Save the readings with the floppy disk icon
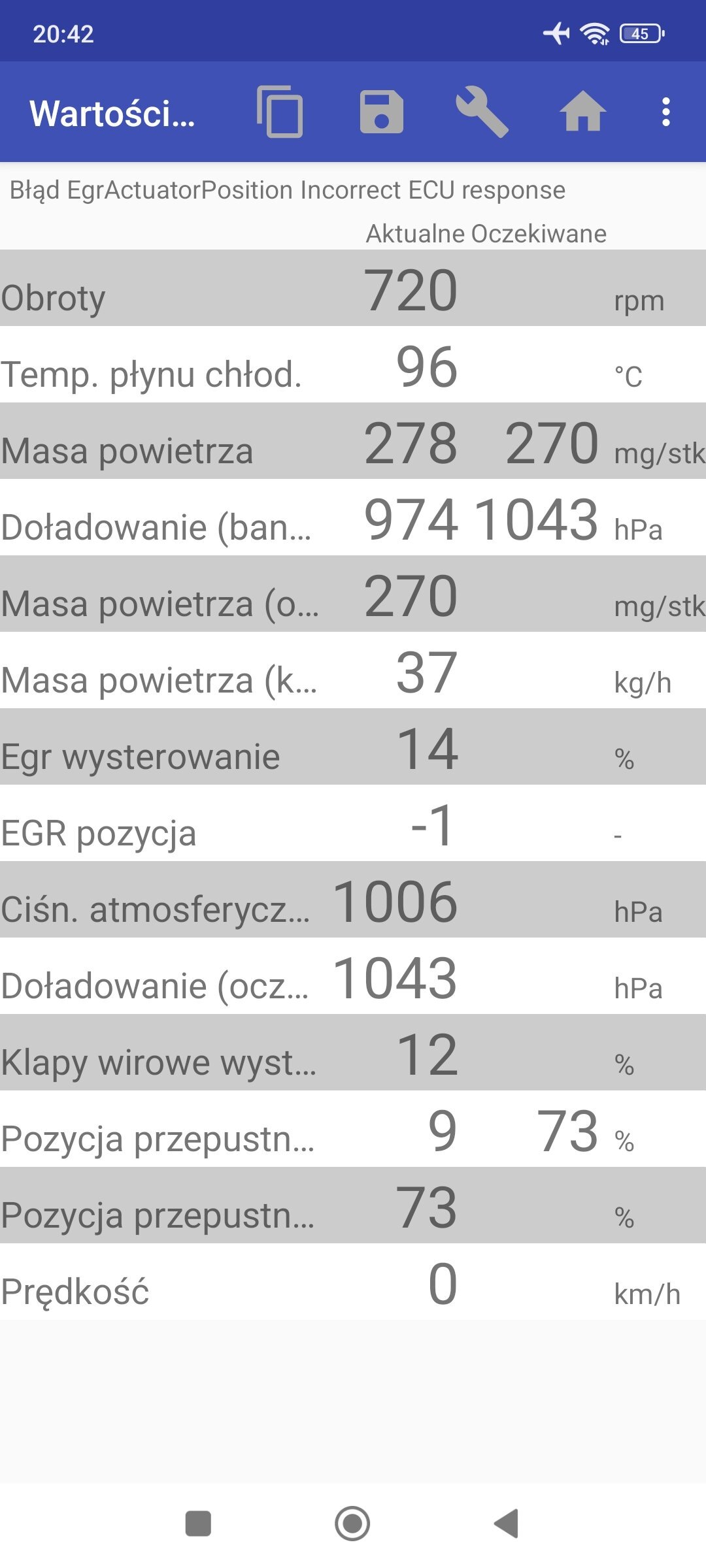706x1568 pixels. click(x=382, y=112)
